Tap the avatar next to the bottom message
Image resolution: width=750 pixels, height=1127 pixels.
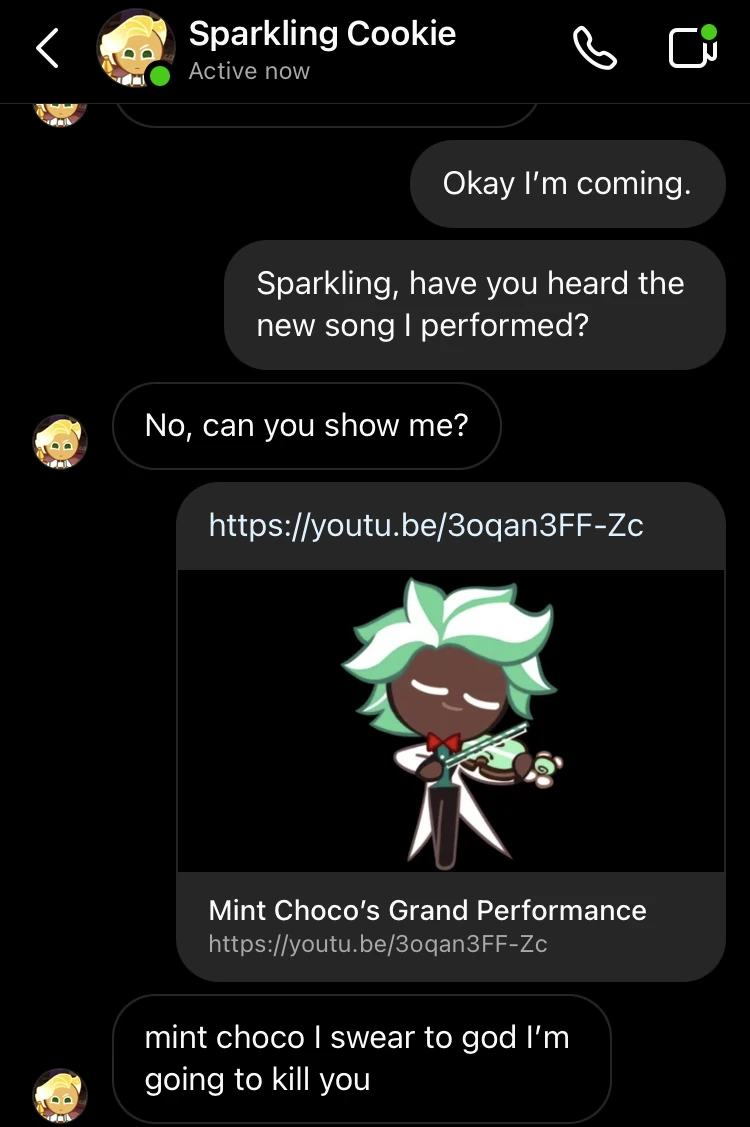[59, 1096]
